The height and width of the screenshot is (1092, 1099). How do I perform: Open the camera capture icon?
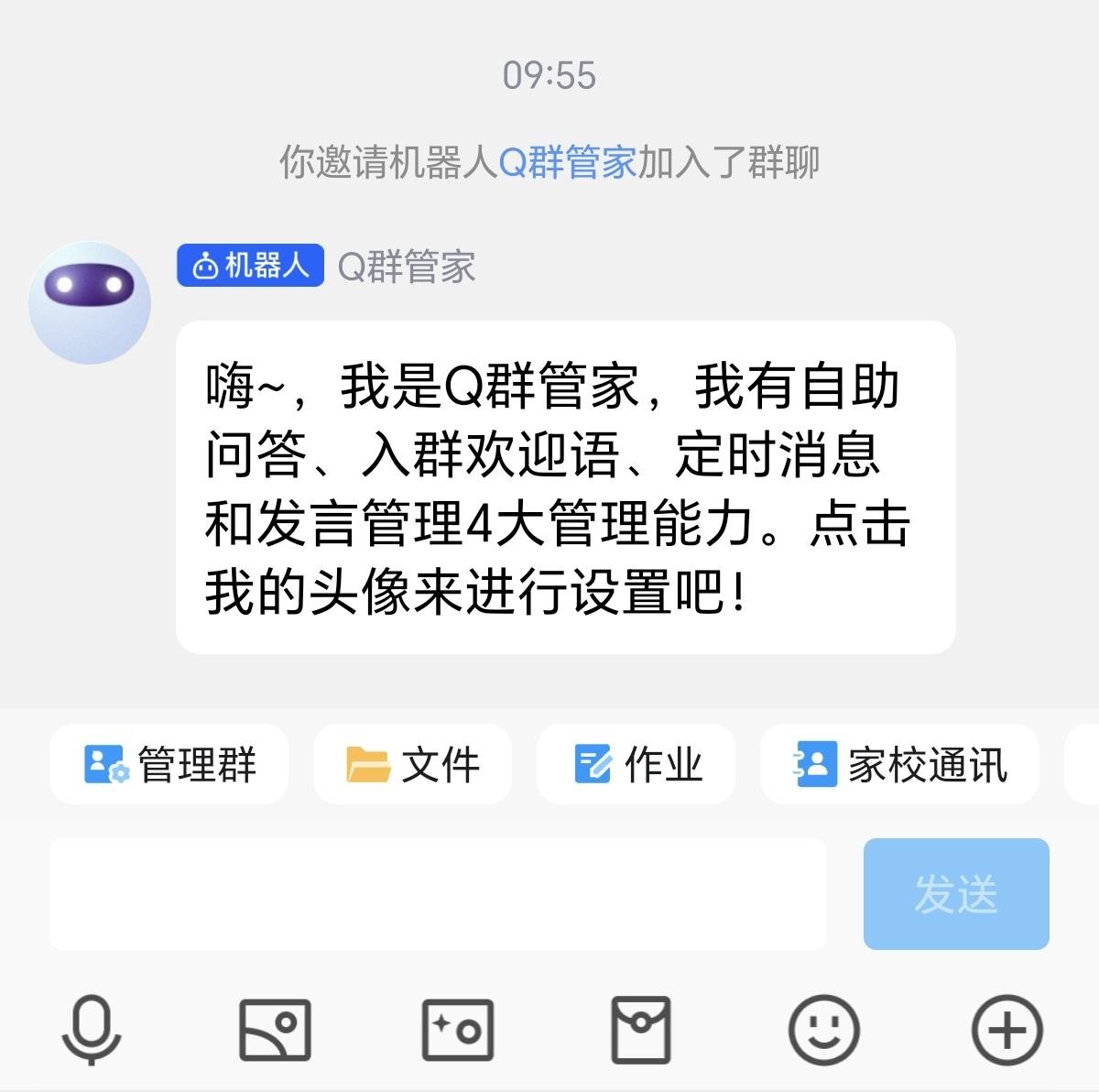click(x=457, y=1030)
